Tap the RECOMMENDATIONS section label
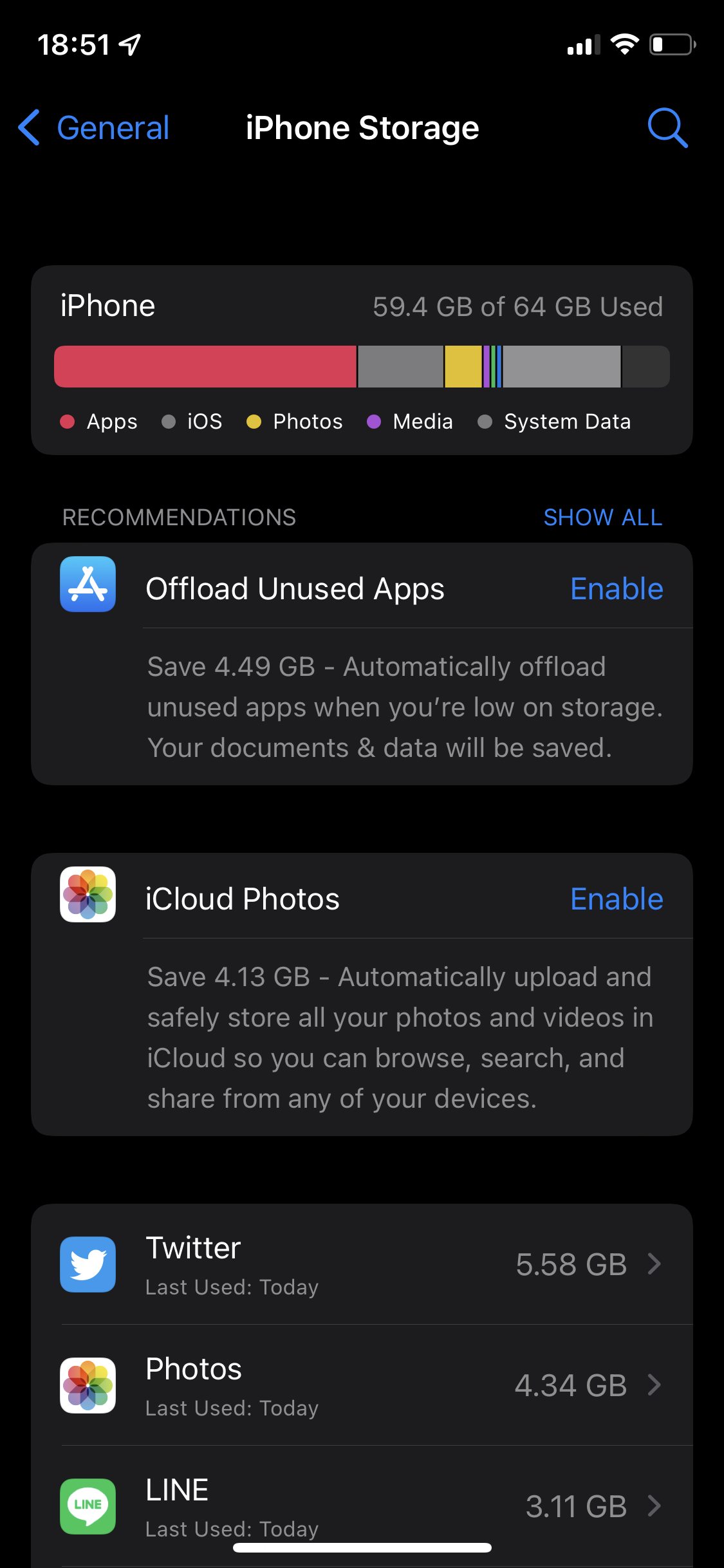Screen dimensions: 724x1568 [179, 517]
